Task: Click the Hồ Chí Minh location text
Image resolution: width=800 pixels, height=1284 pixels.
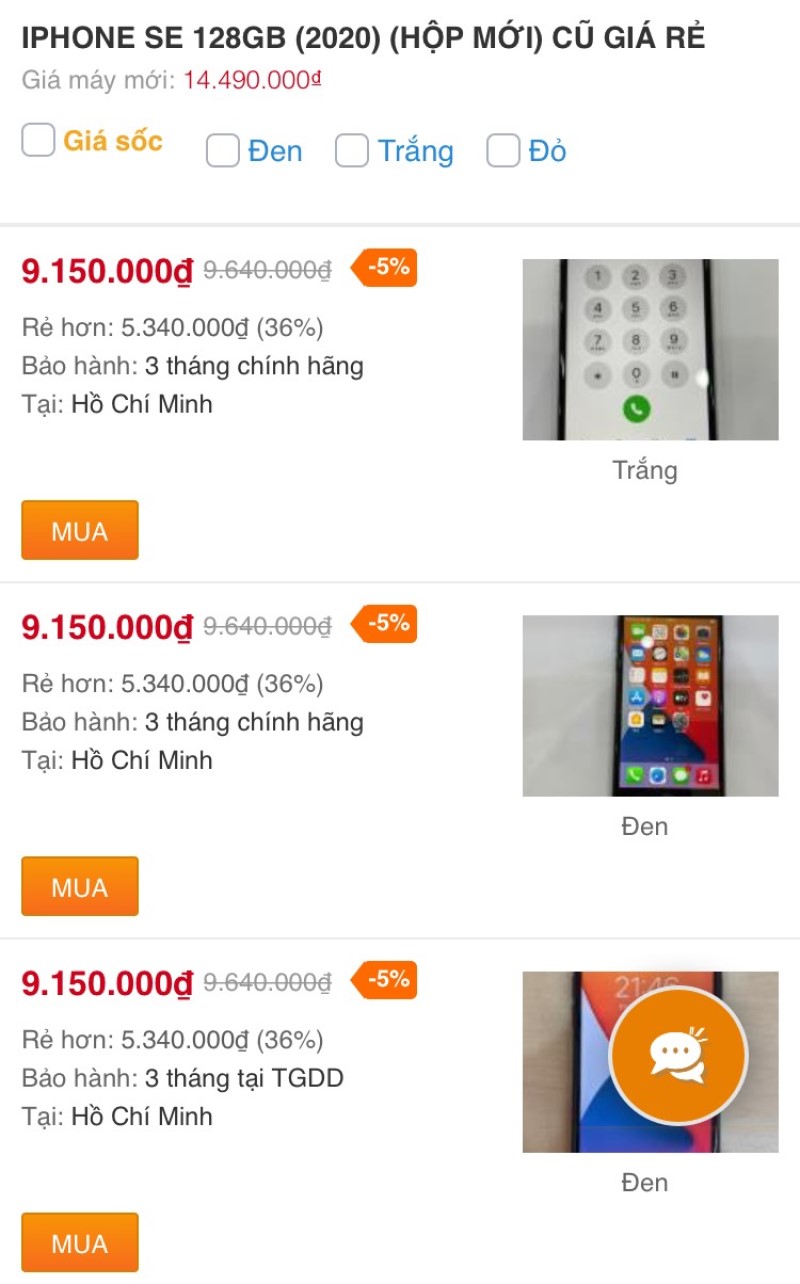Action: point(141,404)
